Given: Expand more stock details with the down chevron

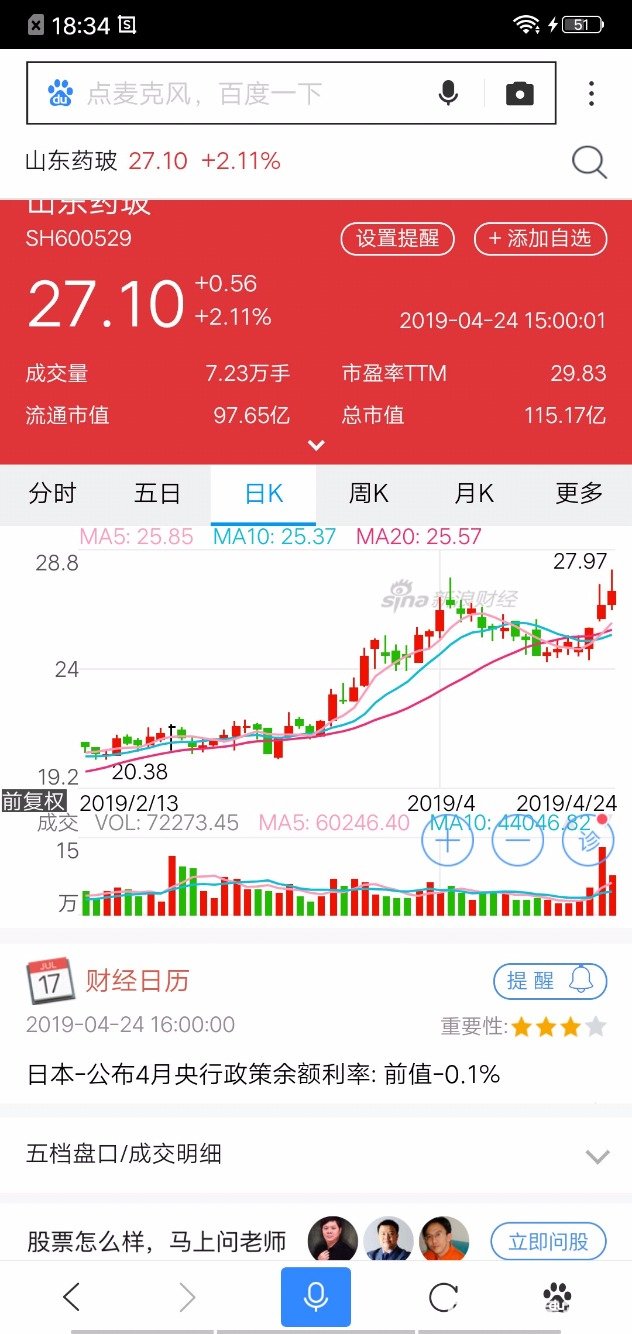Looking at the screenshot, I should [x=316, y=445].
